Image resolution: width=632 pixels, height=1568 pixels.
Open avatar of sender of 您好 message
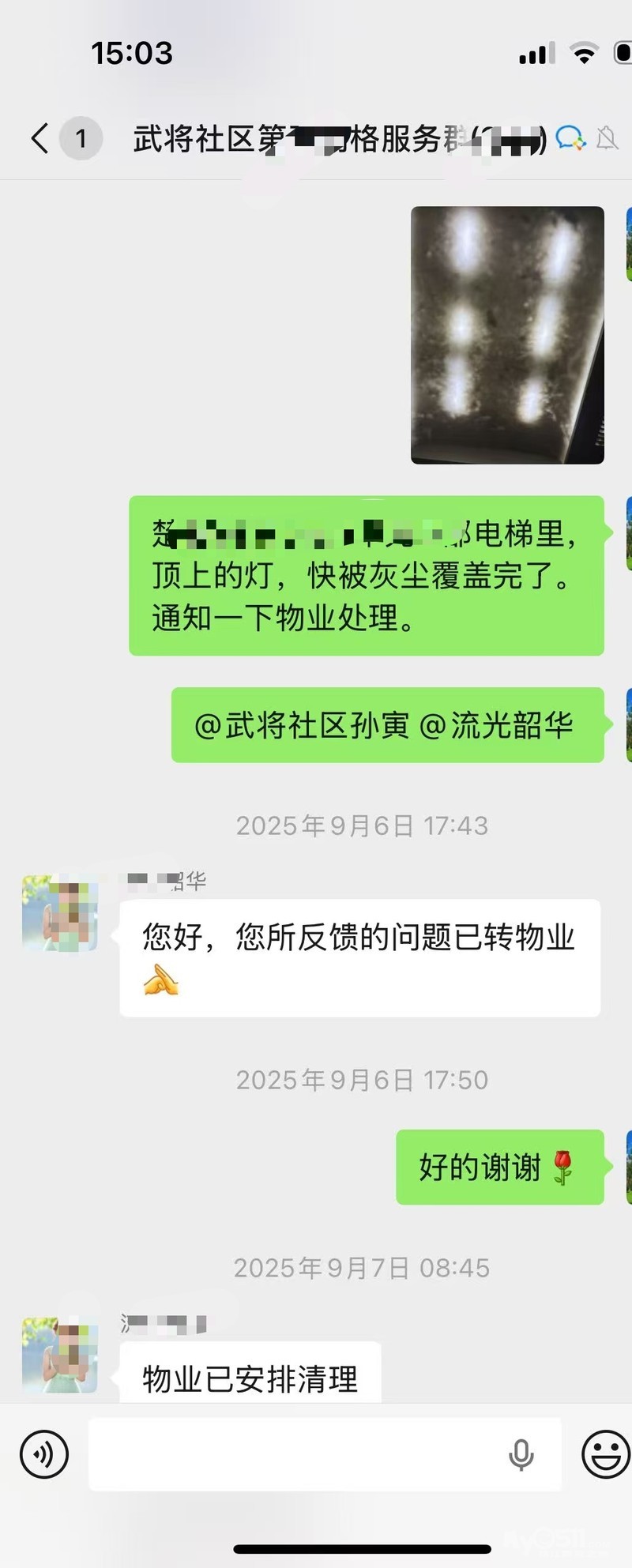[x=60, y=913]
